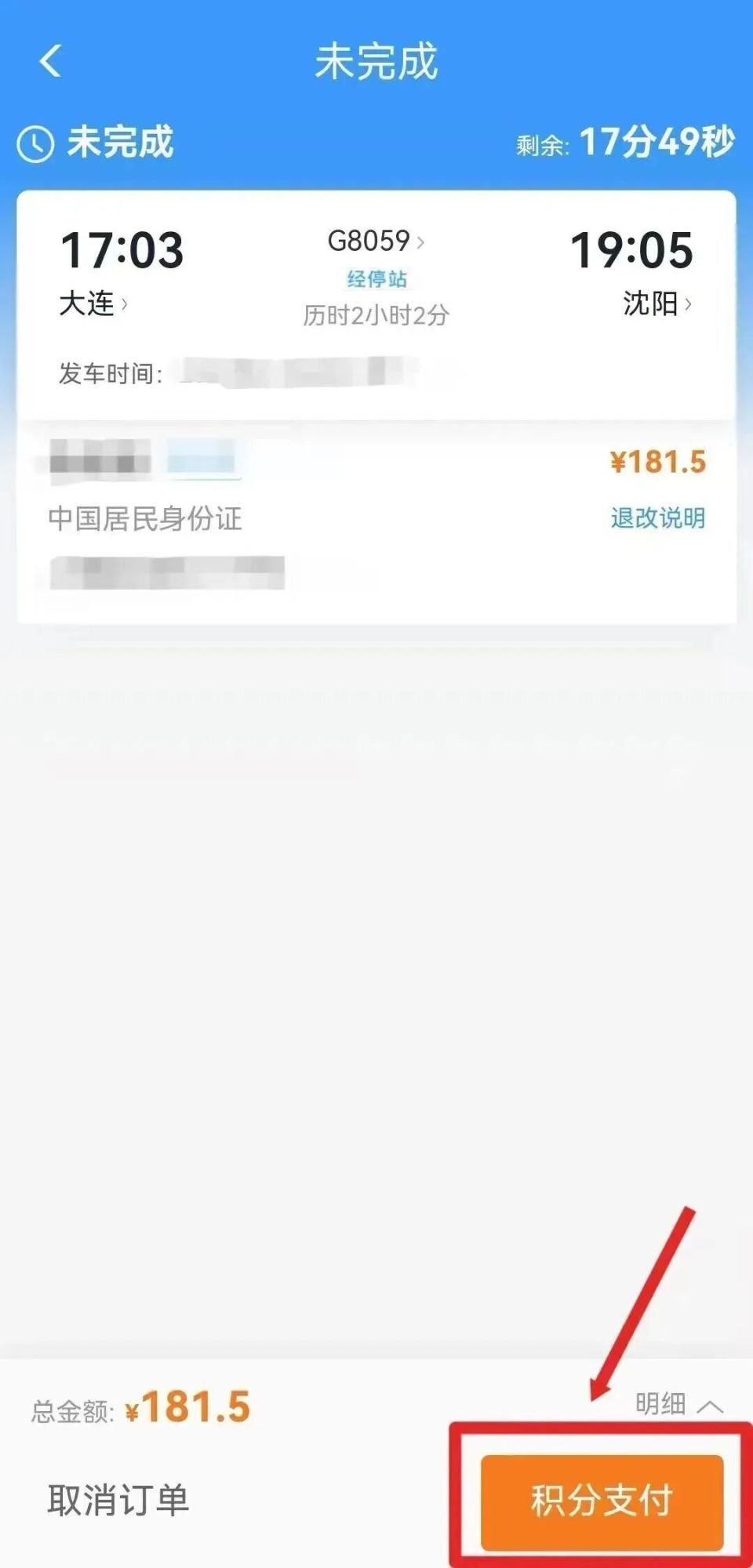Viewport: 753px width, 1568px height.
Task: Select the order status label 未完成
Action: coord(118,143)
